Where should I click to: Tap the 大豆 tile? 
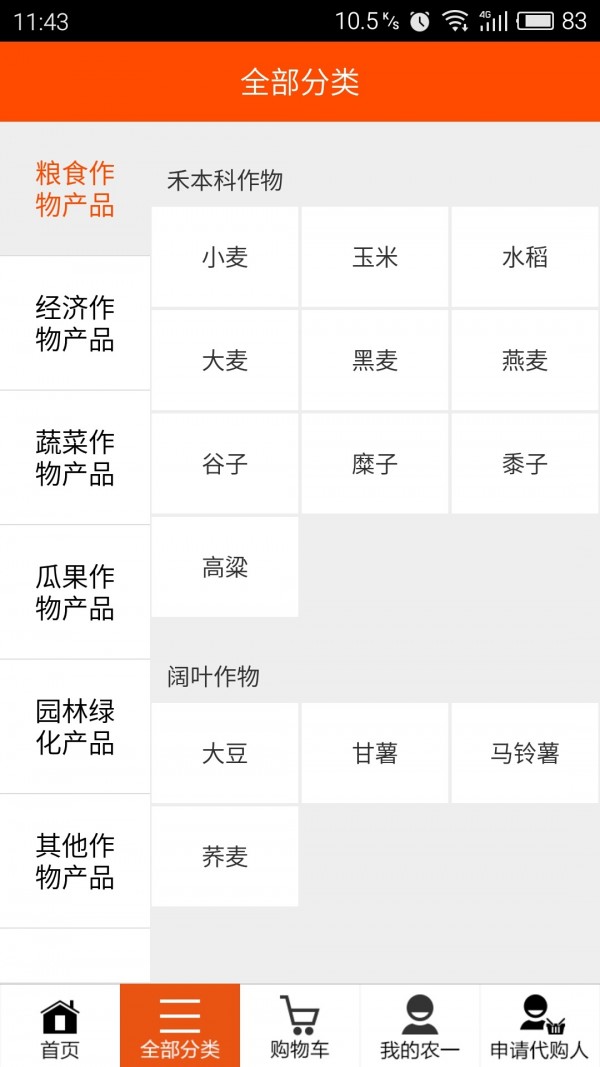click(225, 753)
